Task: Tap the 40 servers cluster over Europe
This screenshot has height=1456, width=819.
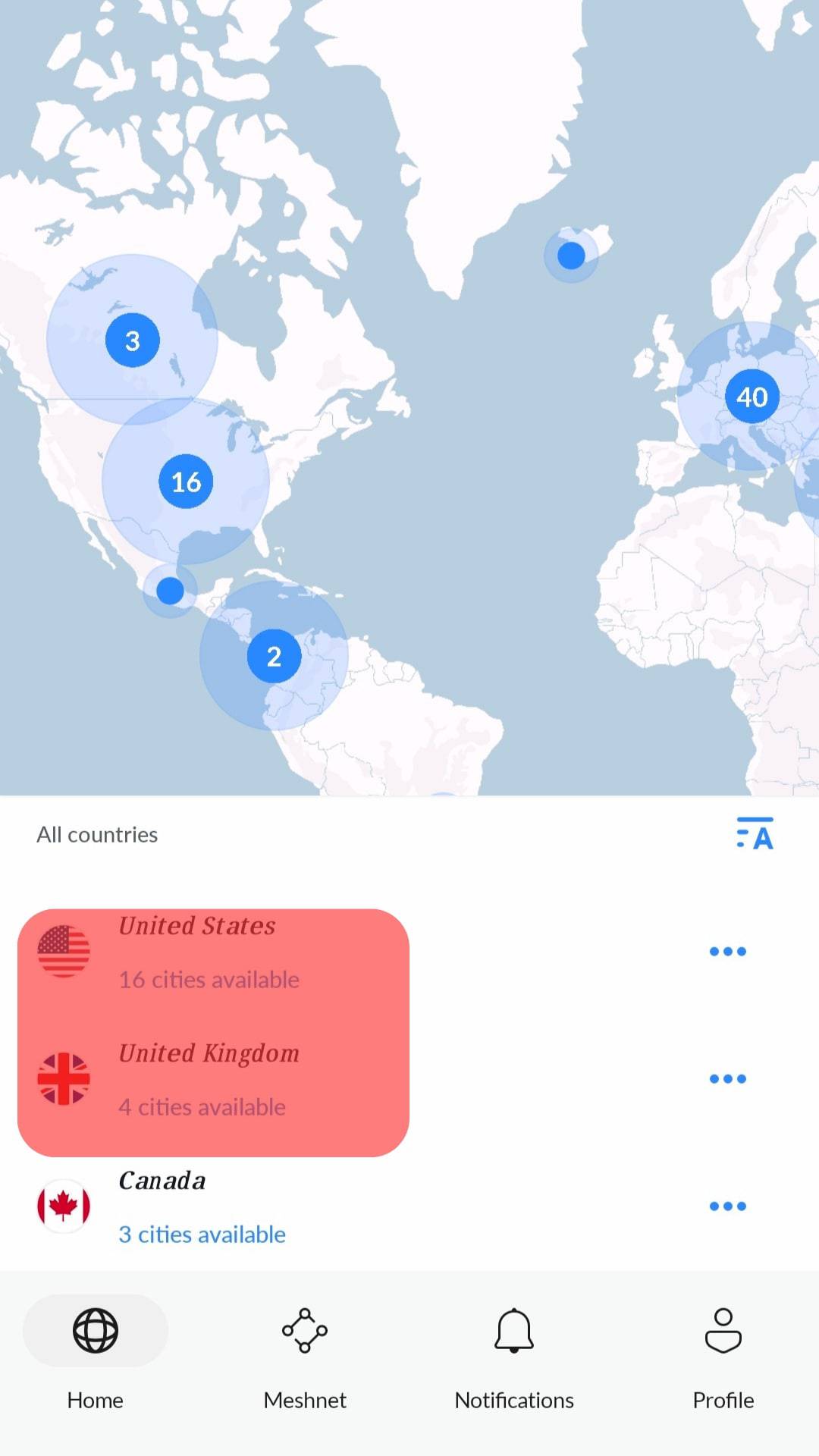Action: (x=752, y=397)
